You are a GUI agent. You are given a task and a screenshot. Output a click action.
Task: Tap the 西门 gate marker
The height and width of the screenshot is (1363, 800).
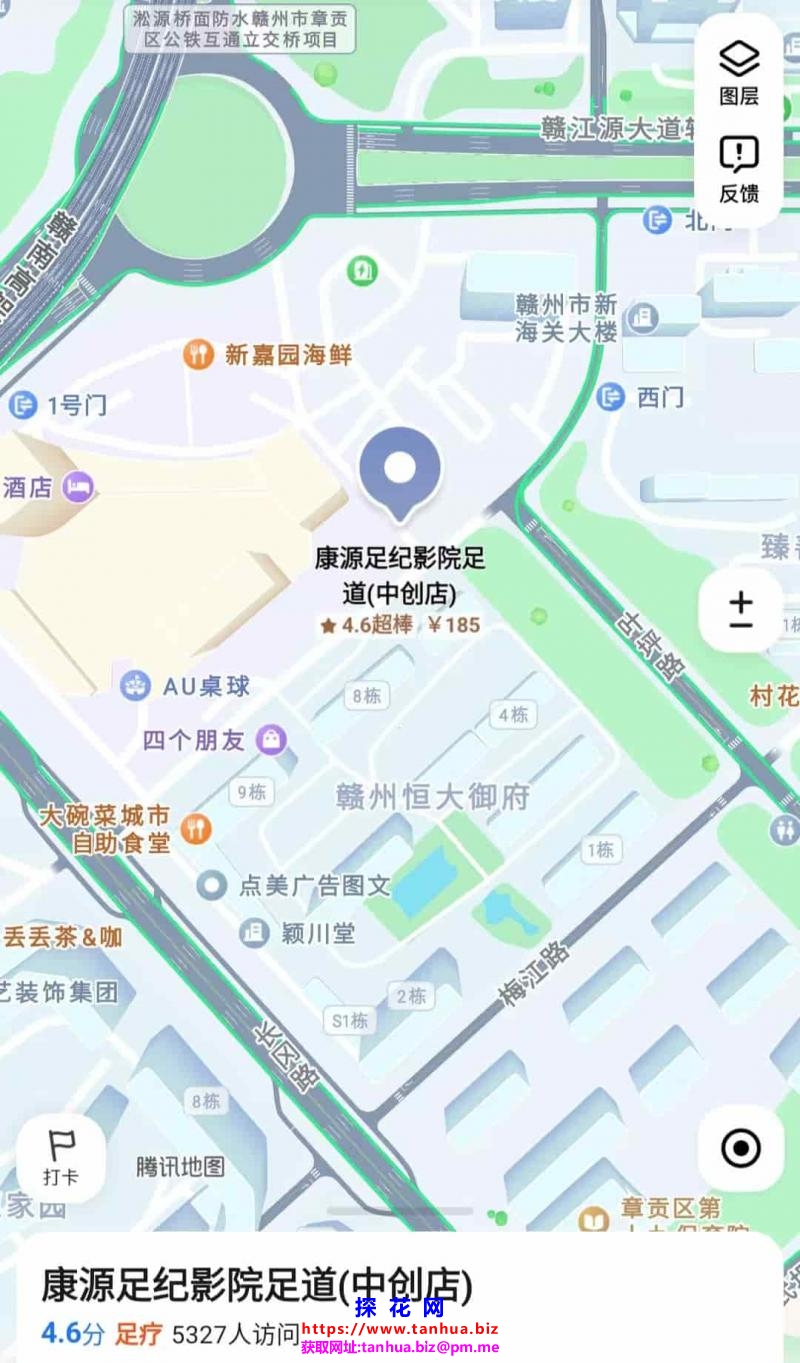[610, 397]
